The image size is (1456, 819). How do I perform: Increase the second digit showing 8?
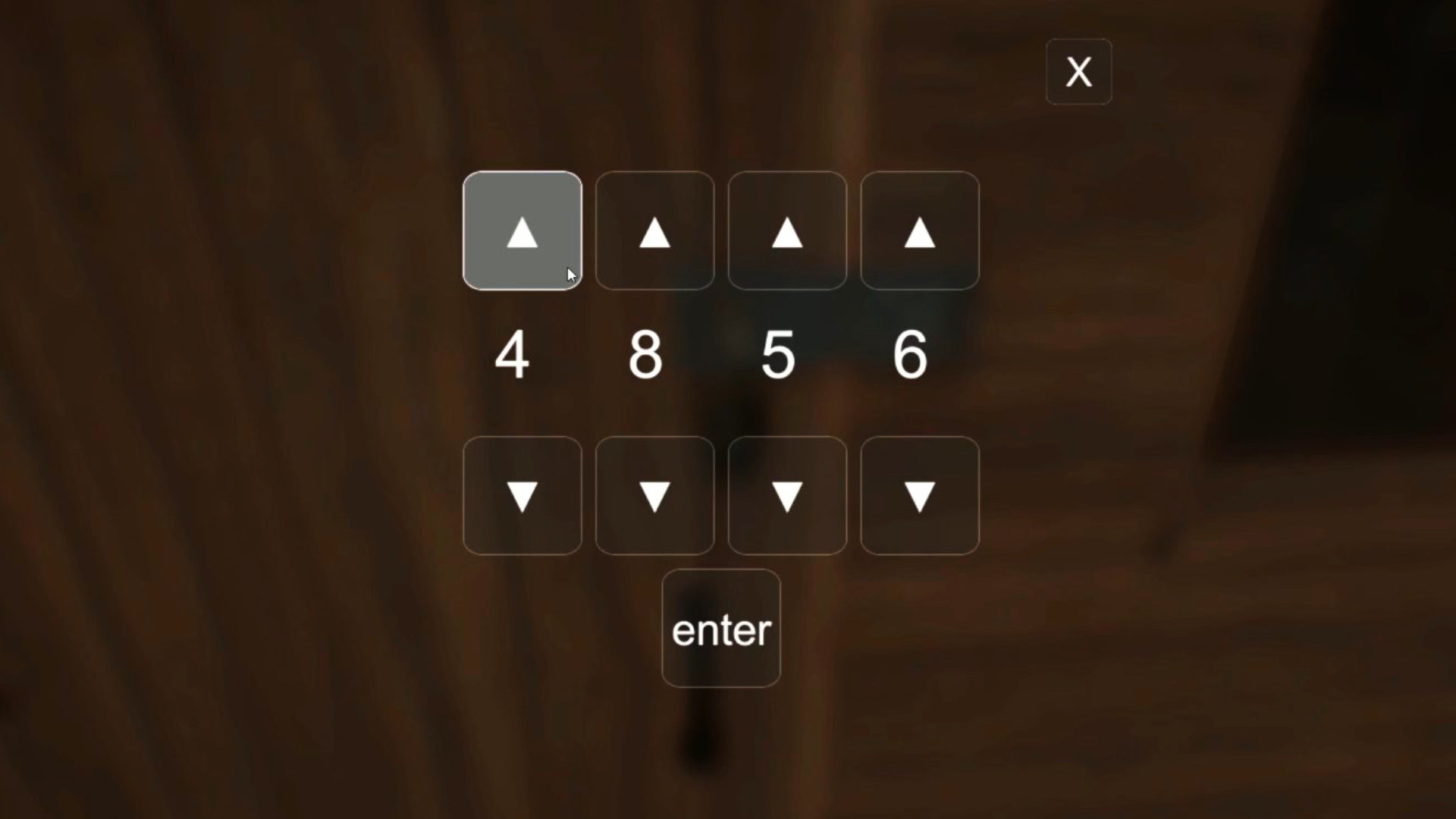[654, 231]
